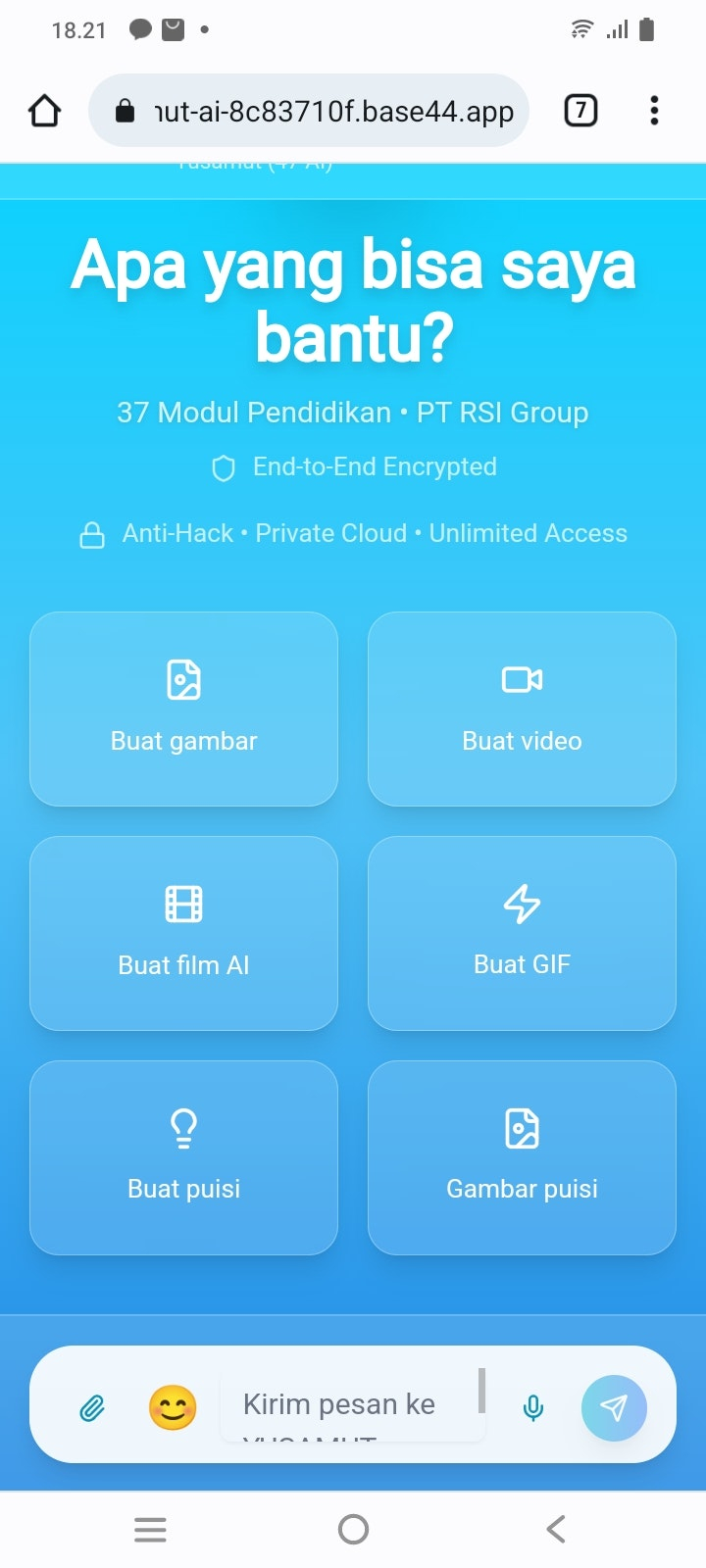706x1568 pixels.
Task: Select the Buat gambar card
Action: click(183, 709)
